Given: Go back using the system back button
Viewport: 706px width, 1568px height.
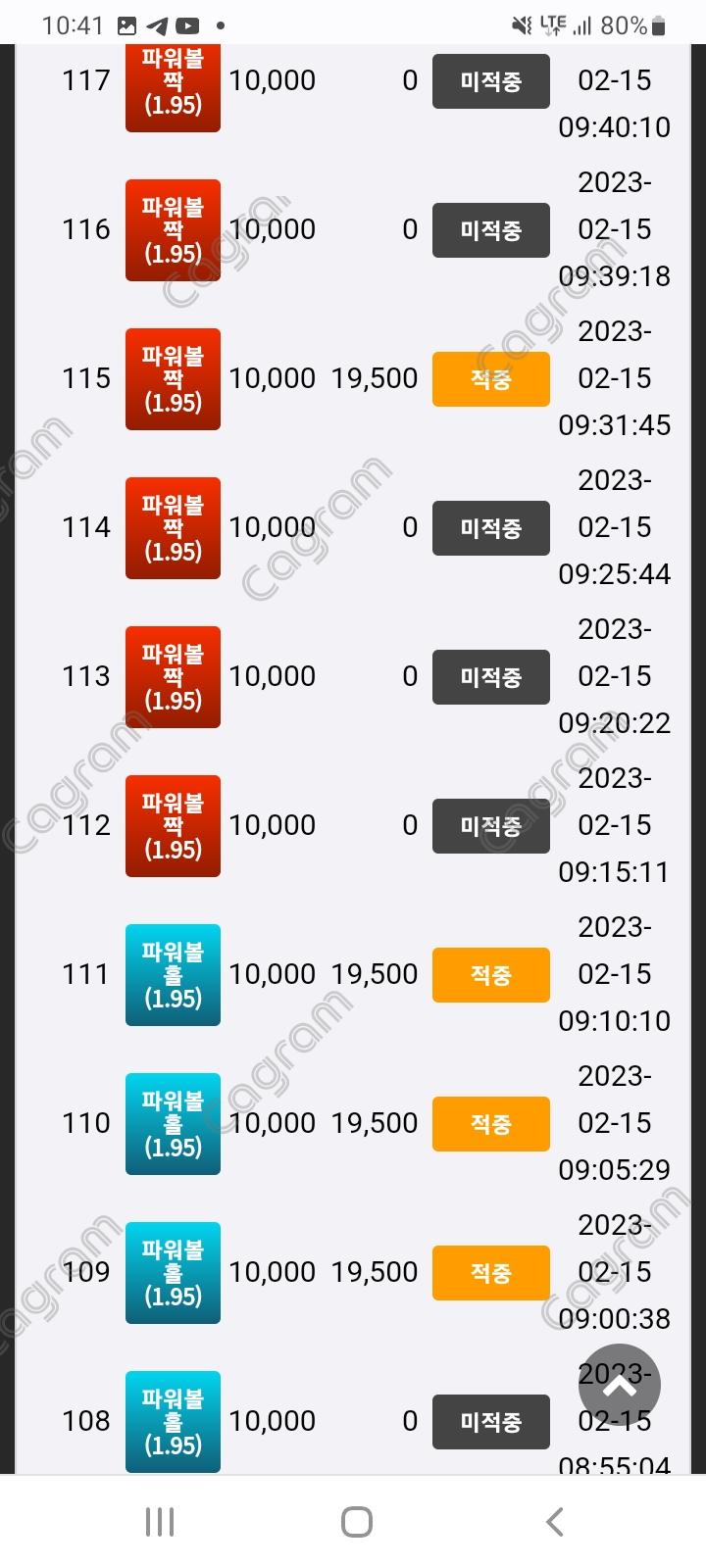Looking at the screenshot, I should pos(554,1522).
